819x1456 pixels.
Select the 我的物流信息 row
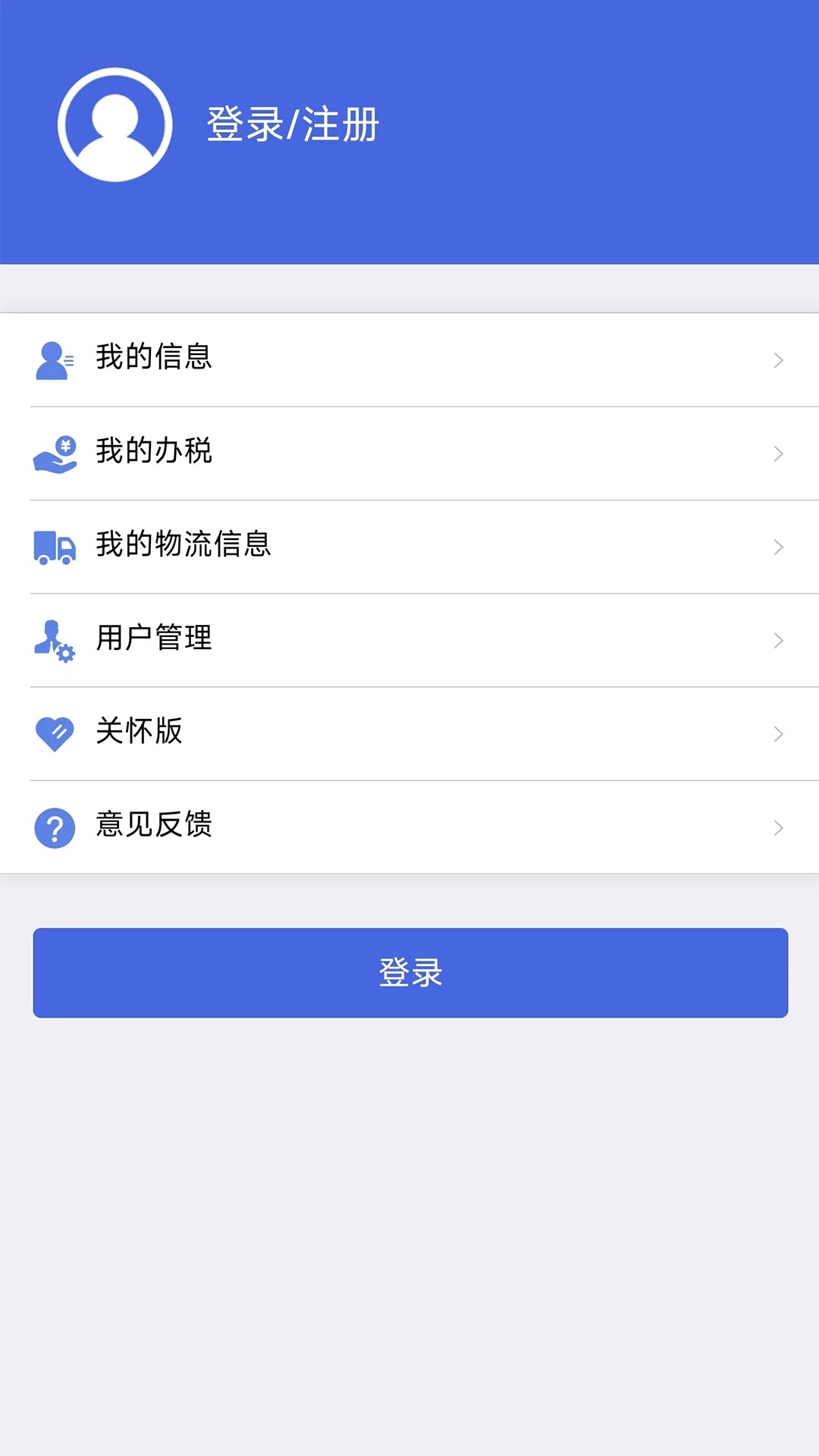click(x=409, y=547)
